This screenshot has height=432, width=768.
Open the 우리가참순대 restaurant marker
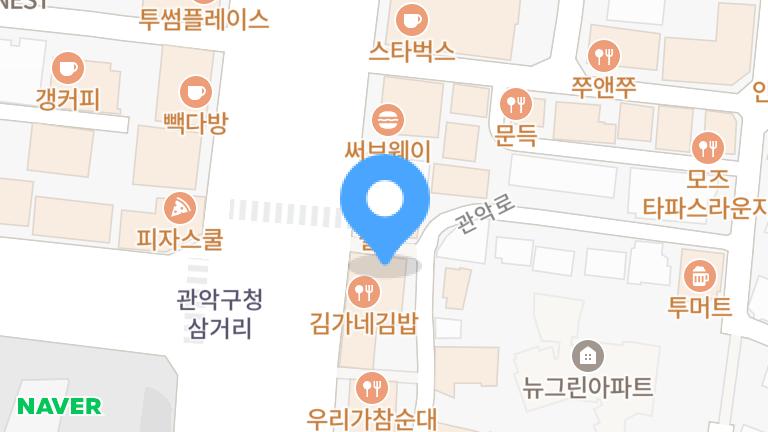372,388
